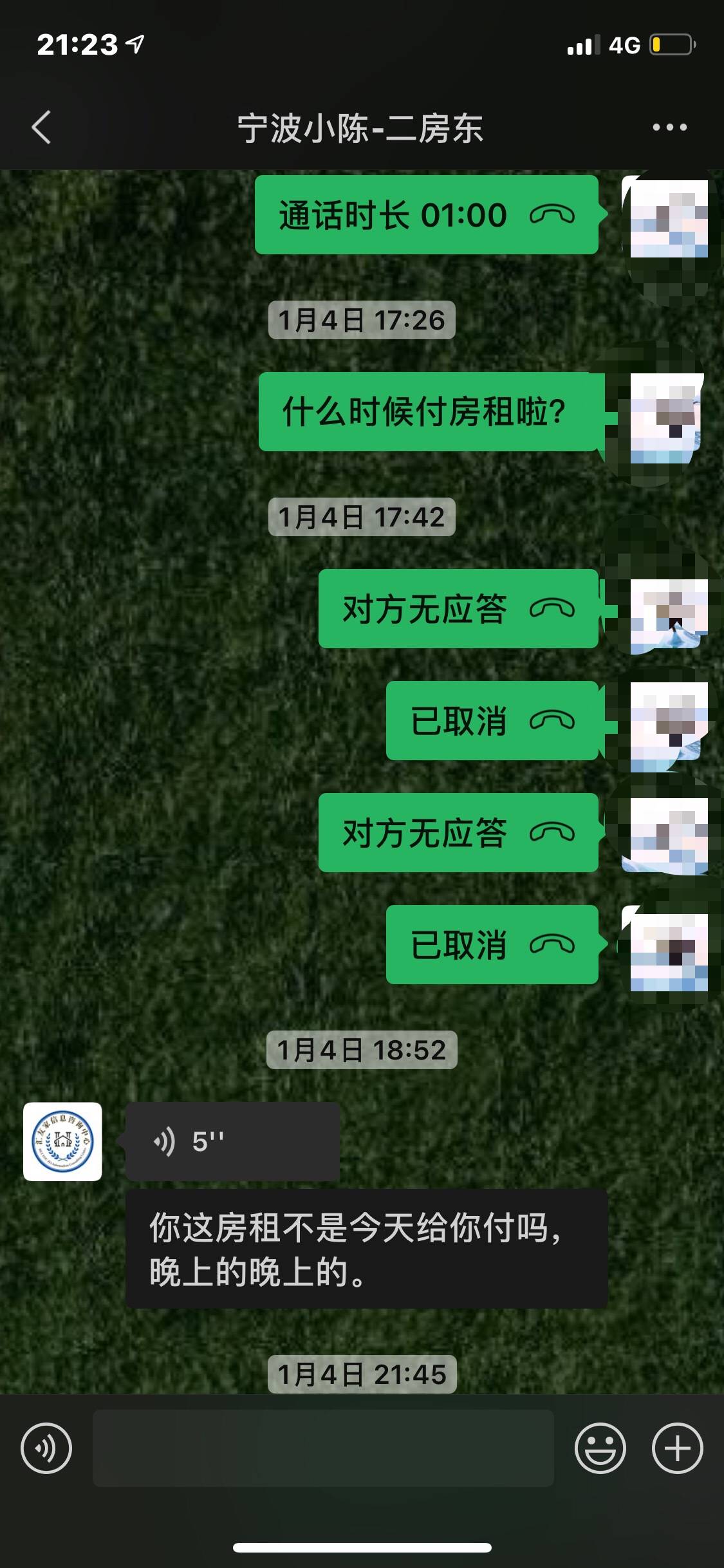Open the emoji sticker panel
The width and height of the screenshot is (724, 1568).
[x=600, y=1448]
